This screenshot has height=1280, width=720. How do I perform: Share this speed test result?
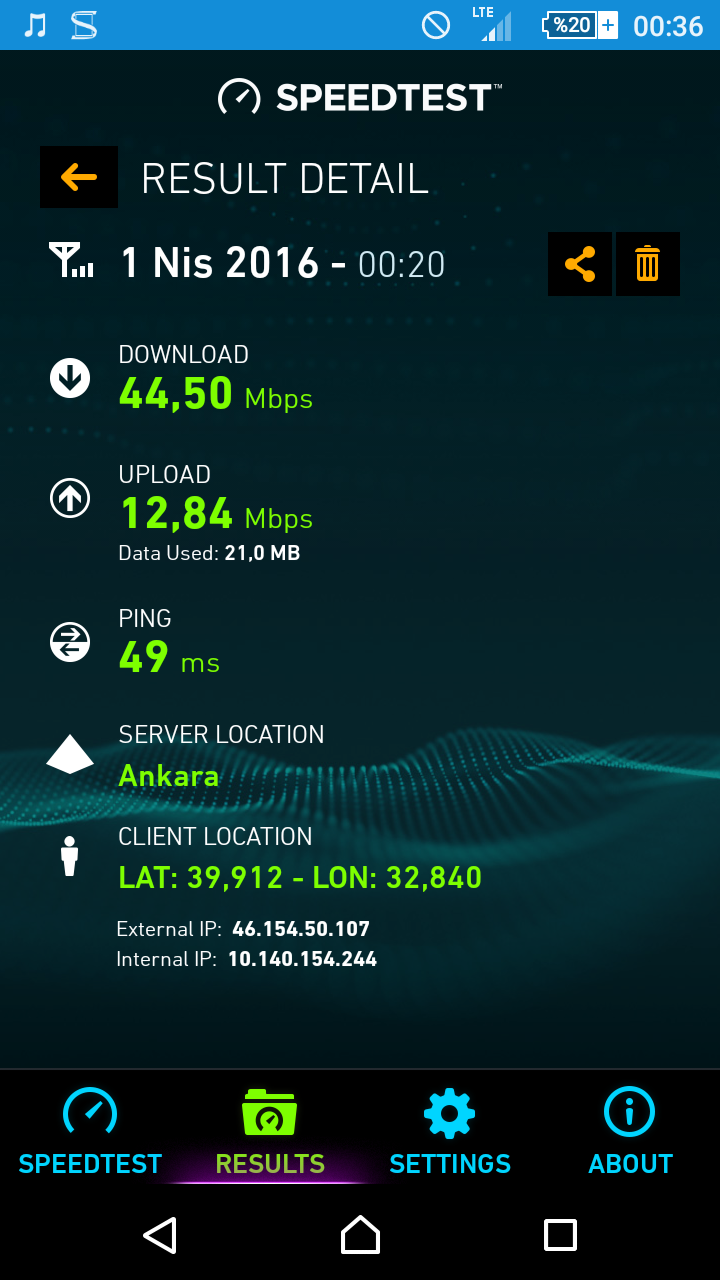(x=580, y=264)
